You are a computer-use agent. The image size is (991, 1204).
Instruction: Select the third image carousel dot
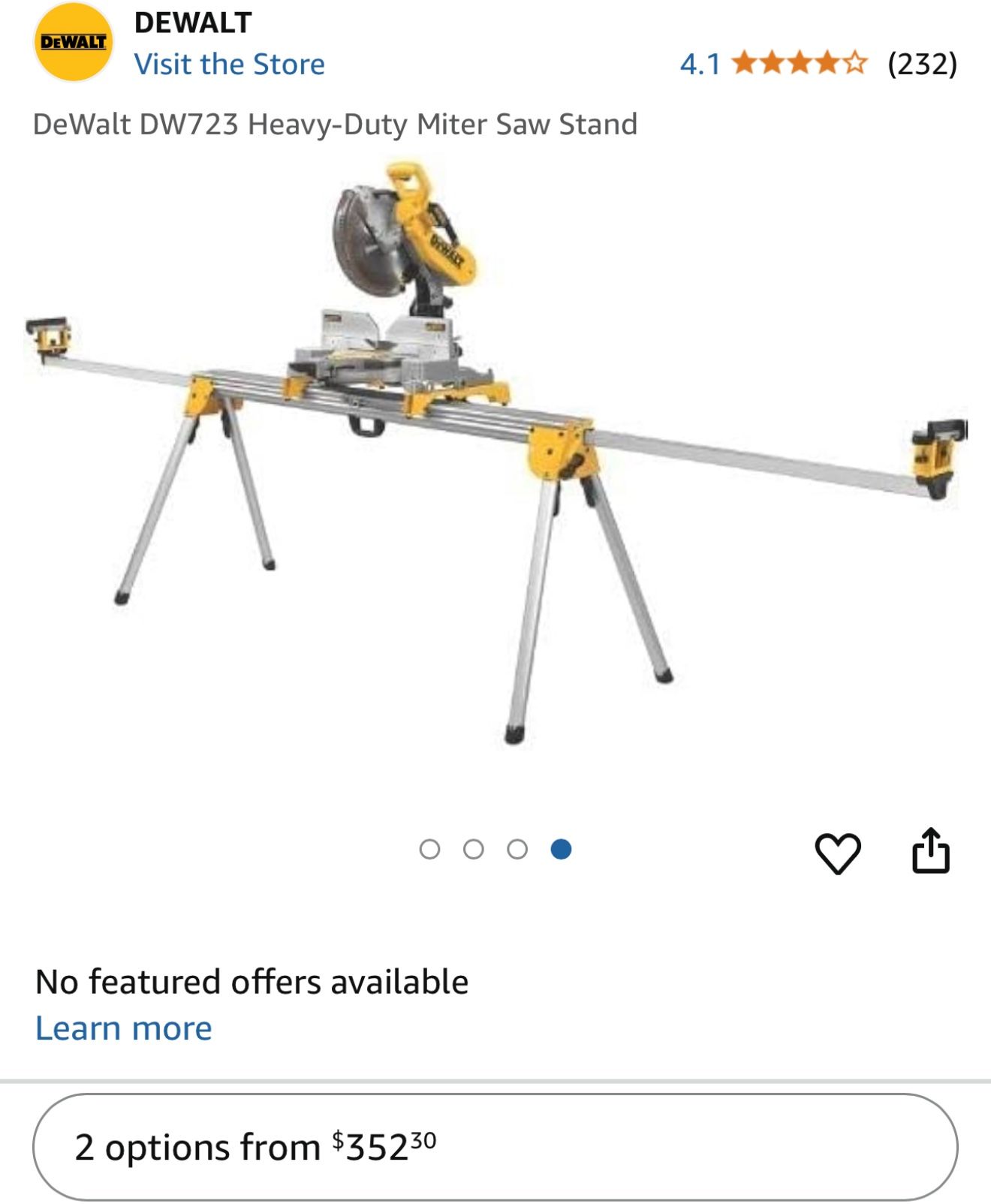pos(518,848)
